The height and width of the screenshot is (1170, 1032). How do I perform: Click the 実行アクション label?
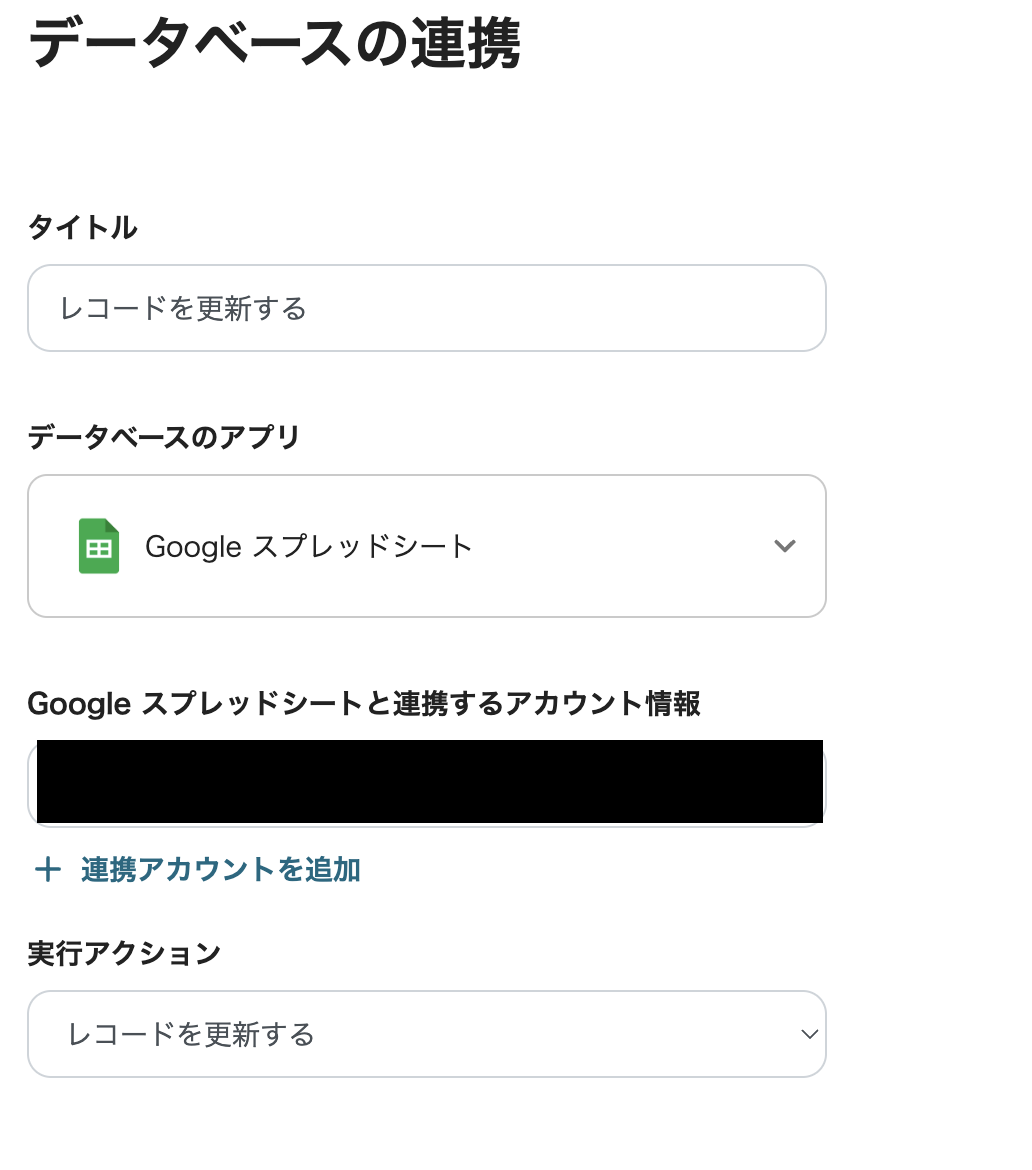coord(125,953)
